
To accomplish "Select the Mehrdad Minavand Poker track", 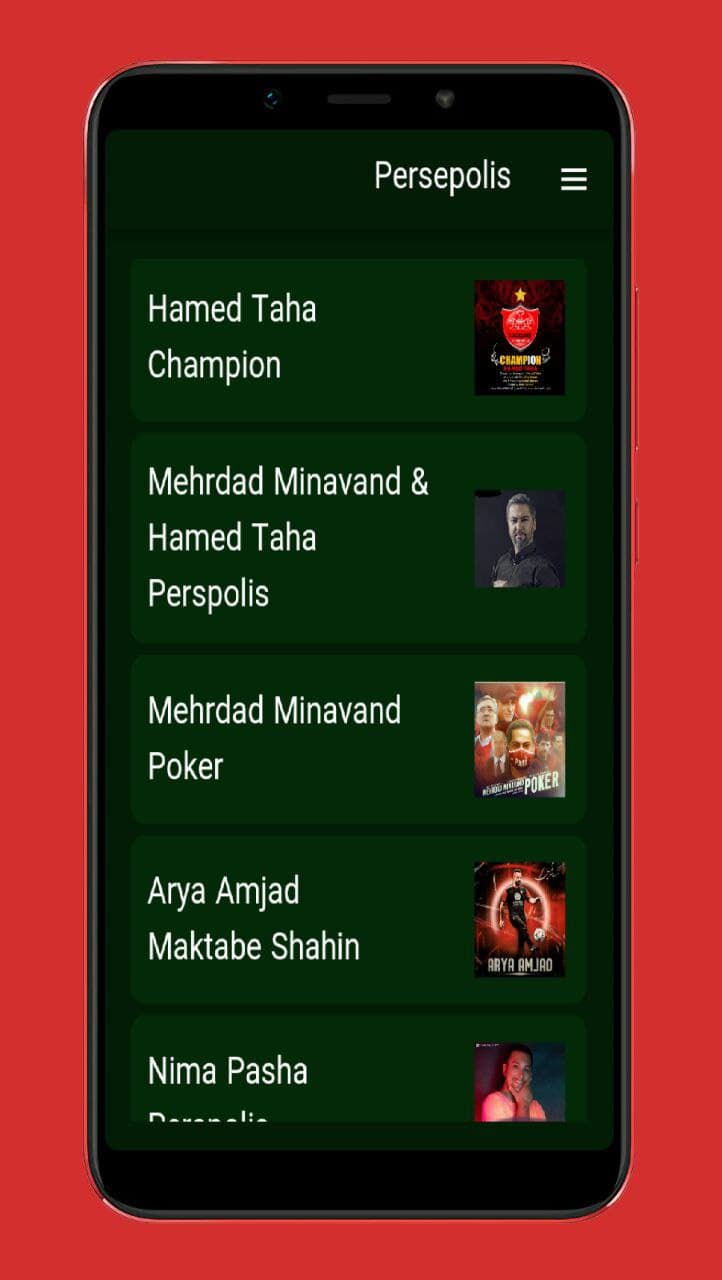I will pos(358,739).
